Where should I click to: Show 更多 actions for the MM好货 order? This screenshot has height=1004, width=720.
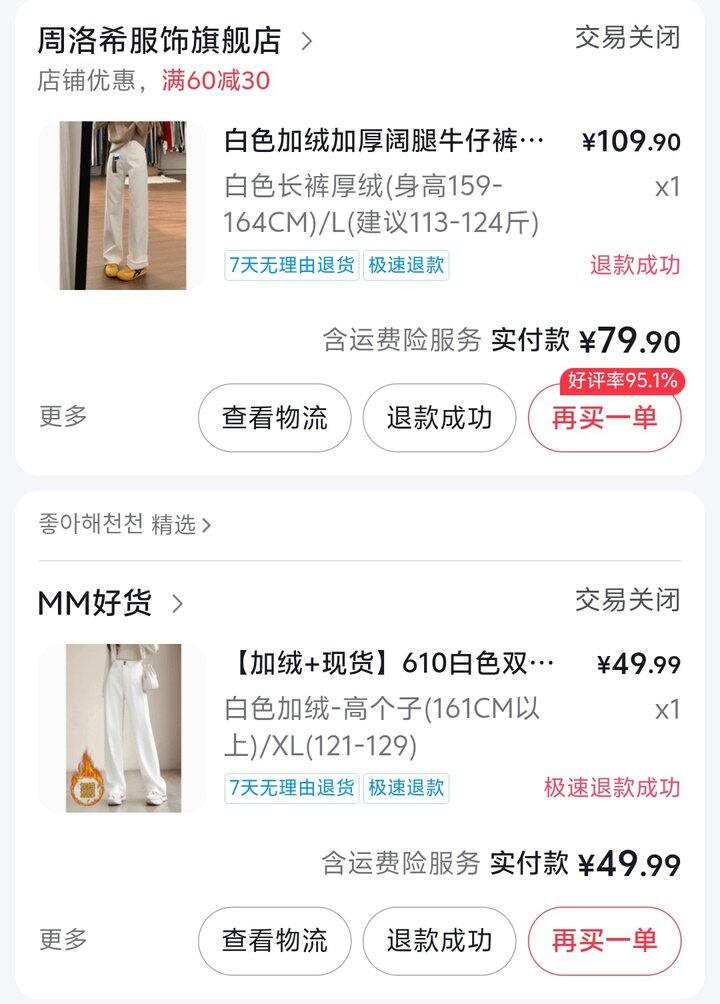63,940
